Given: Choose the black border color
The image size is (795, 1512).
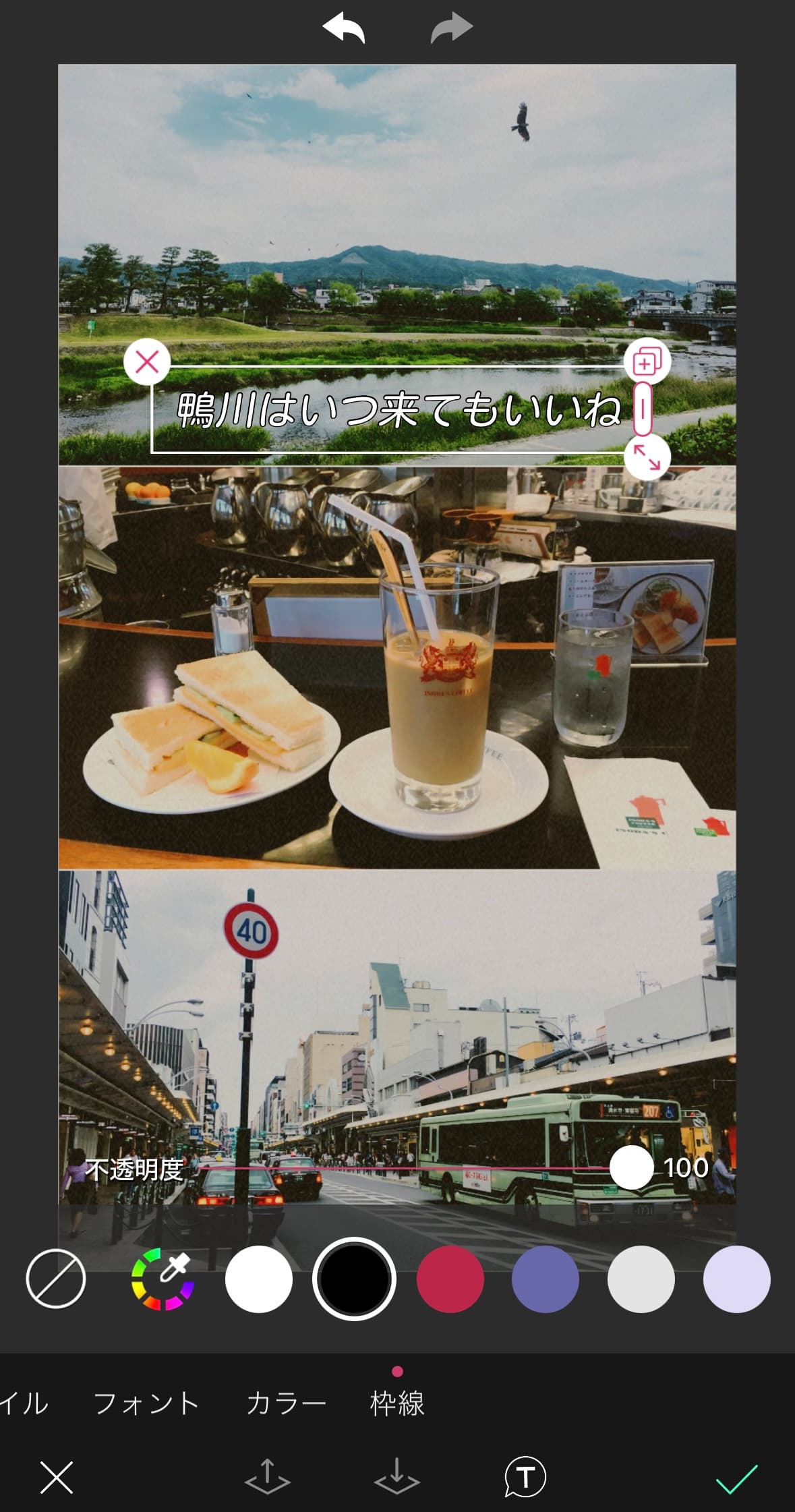Looking at the screenshot, I should click(354, 1279).
